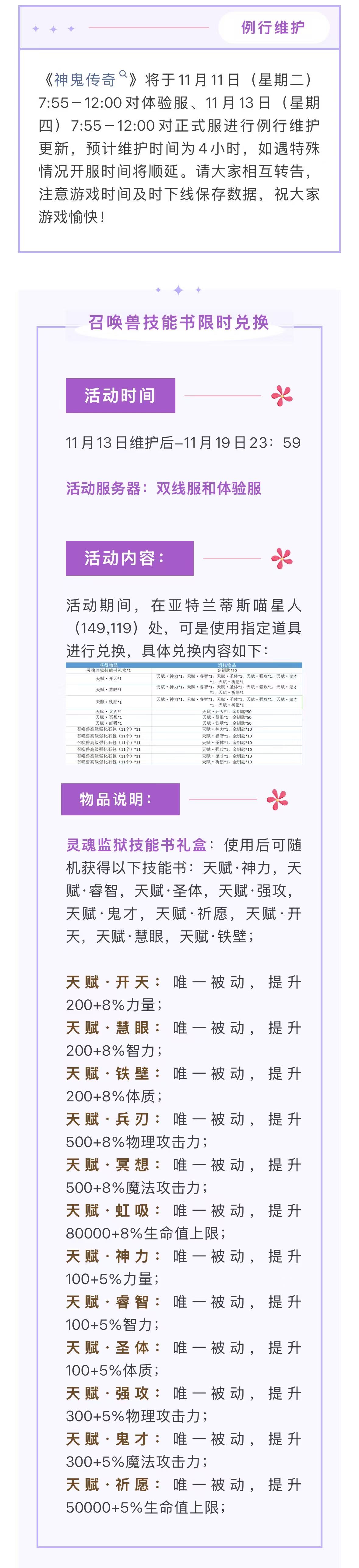The width and height of the screenshot is (359, 1568).
Task: Open the 神鬼传奇 search link
Action: [x=85, y=80]
